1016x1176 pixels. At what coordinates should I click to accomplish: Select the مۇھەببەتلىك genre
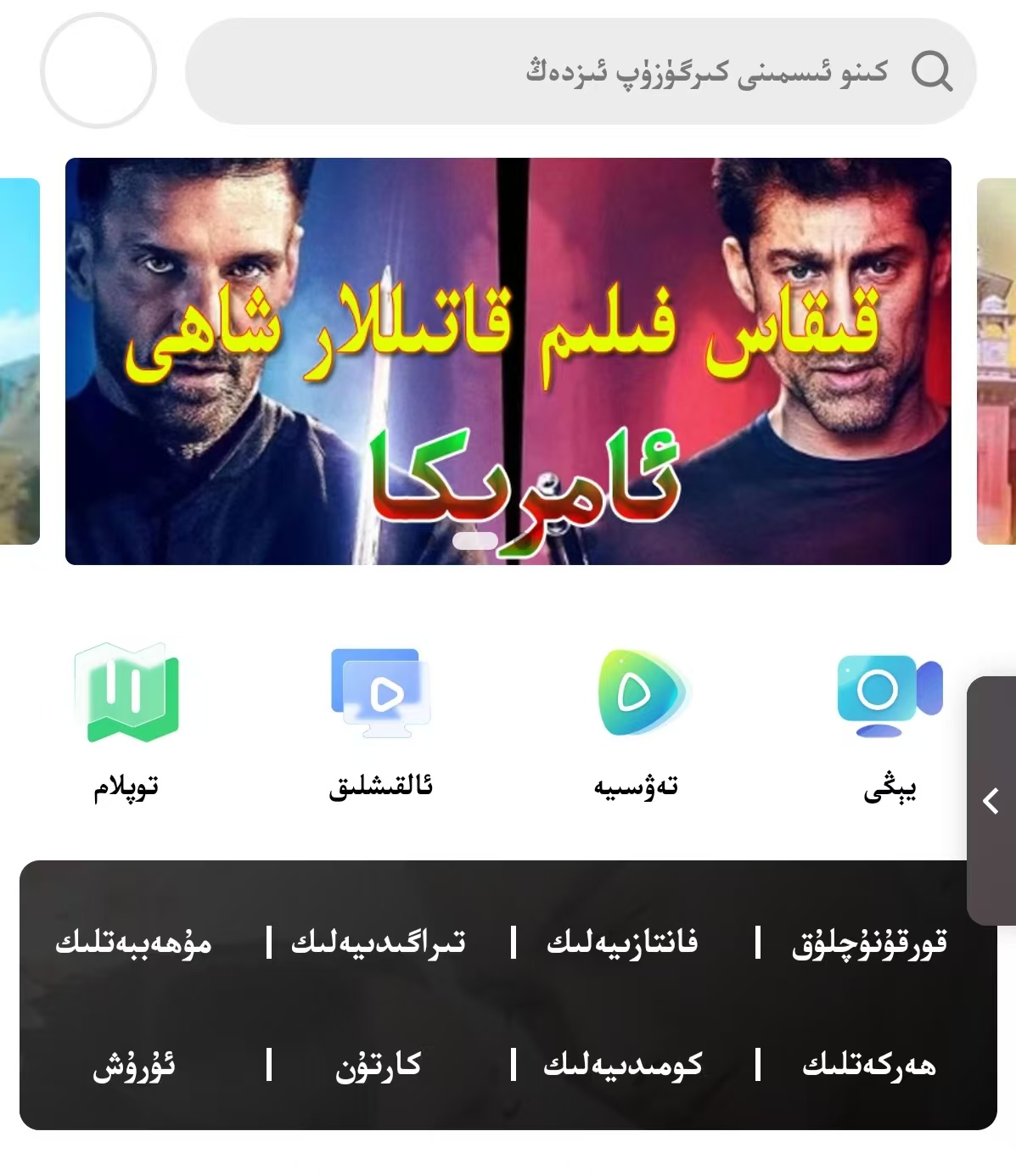point(134,943)
